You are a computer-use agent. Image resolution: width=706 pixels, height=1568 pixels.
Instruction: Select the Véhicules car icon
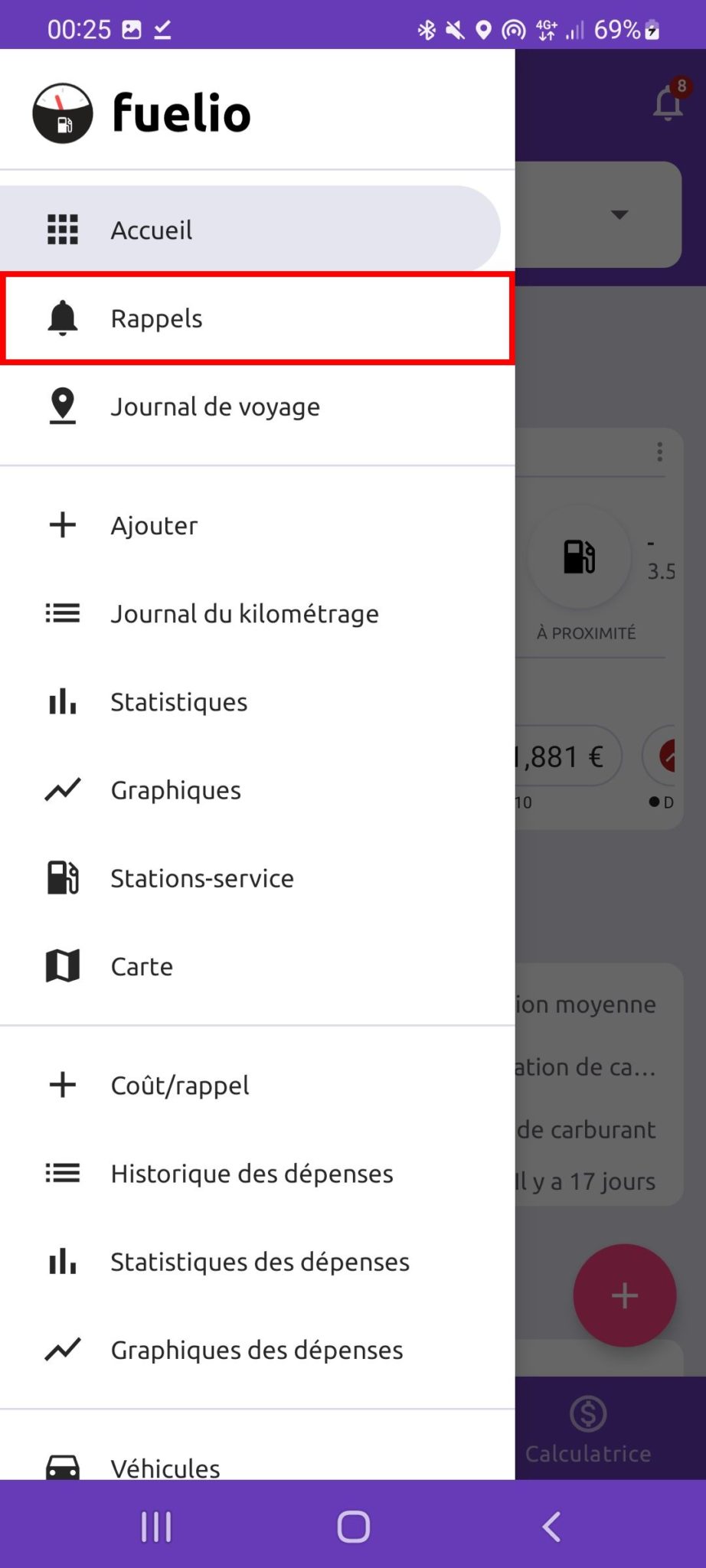[x=62, y=1466]
